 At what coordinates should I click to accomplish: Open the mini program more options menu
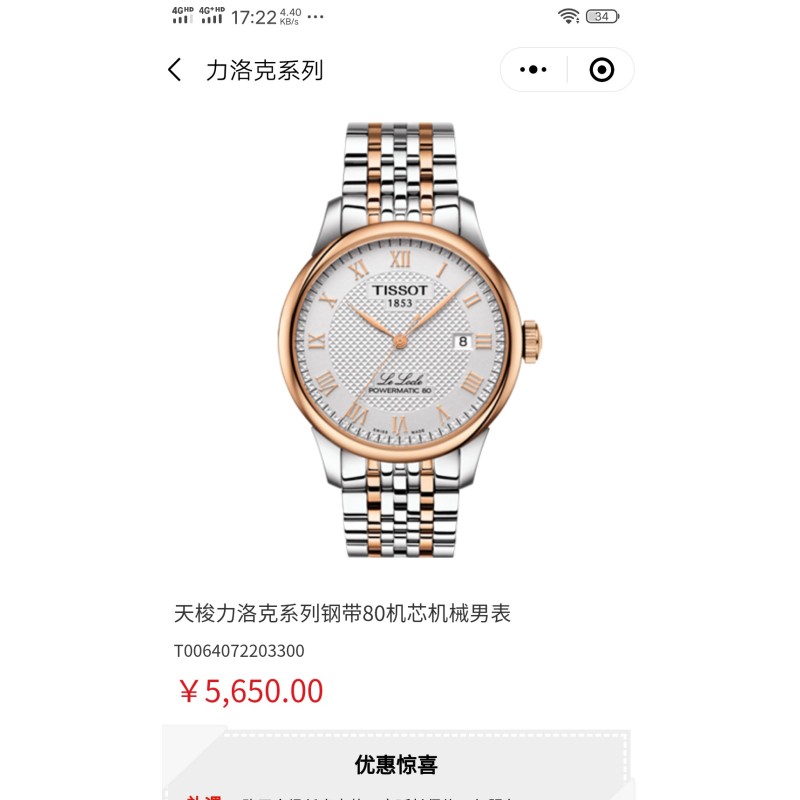point(533,70)
